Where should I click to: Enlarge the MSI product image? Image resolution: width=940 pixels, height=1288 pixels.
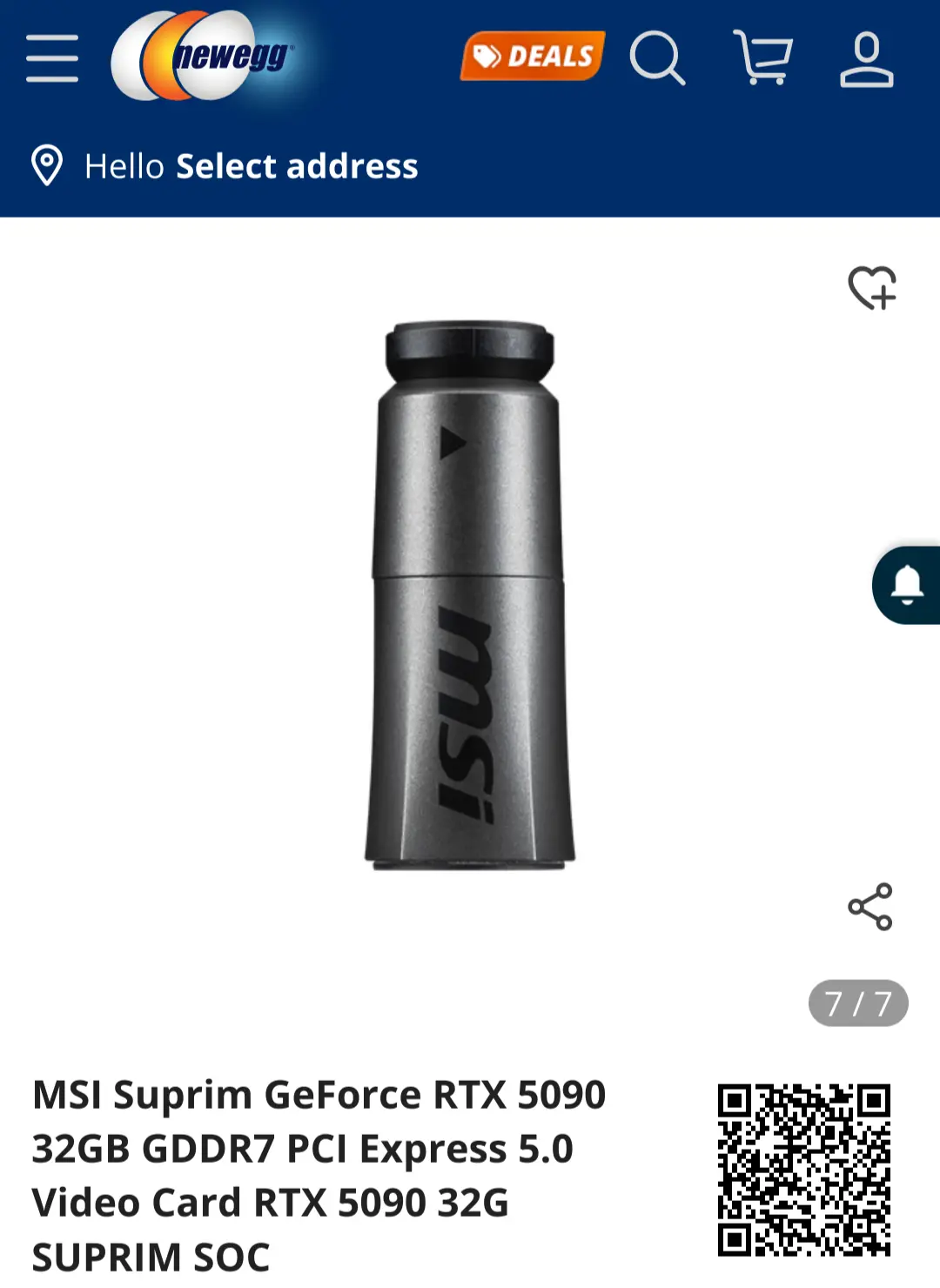tap(470, 596)
